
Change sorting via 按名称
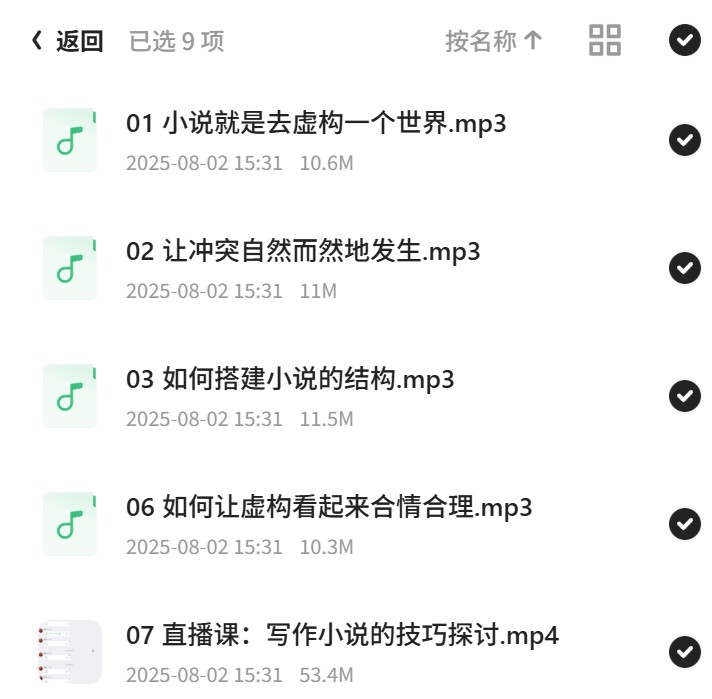pyautogui.click(x=494, y=41)
